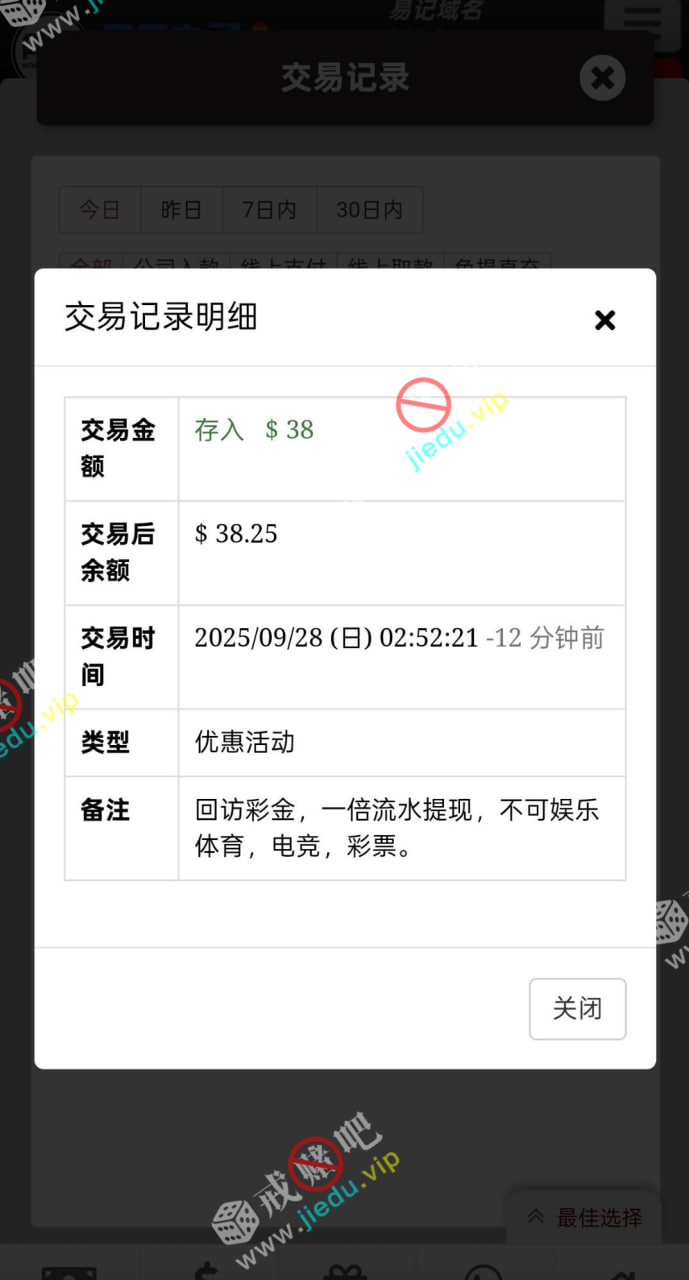This screenshot has width=689, height=1280.
Task: Close the 交易记录明细 dialog with the X
Action: [604, 320]
